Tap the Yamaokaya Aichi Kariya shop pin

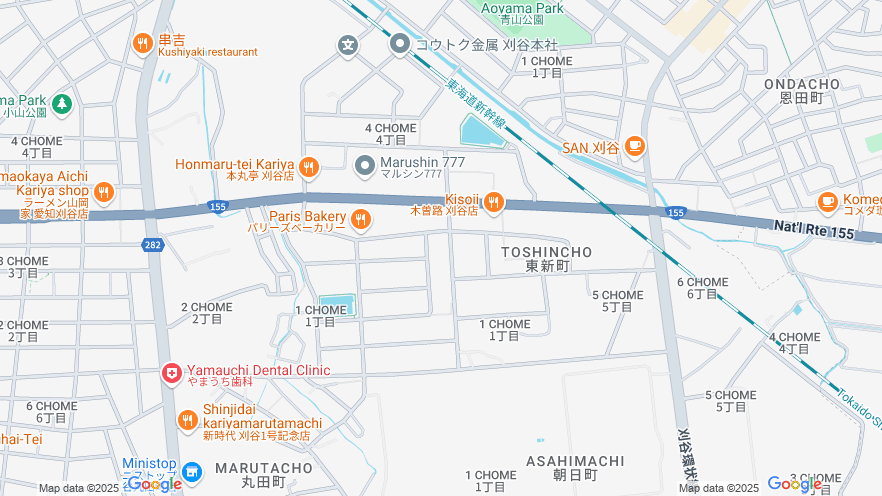tap(103, 191)
